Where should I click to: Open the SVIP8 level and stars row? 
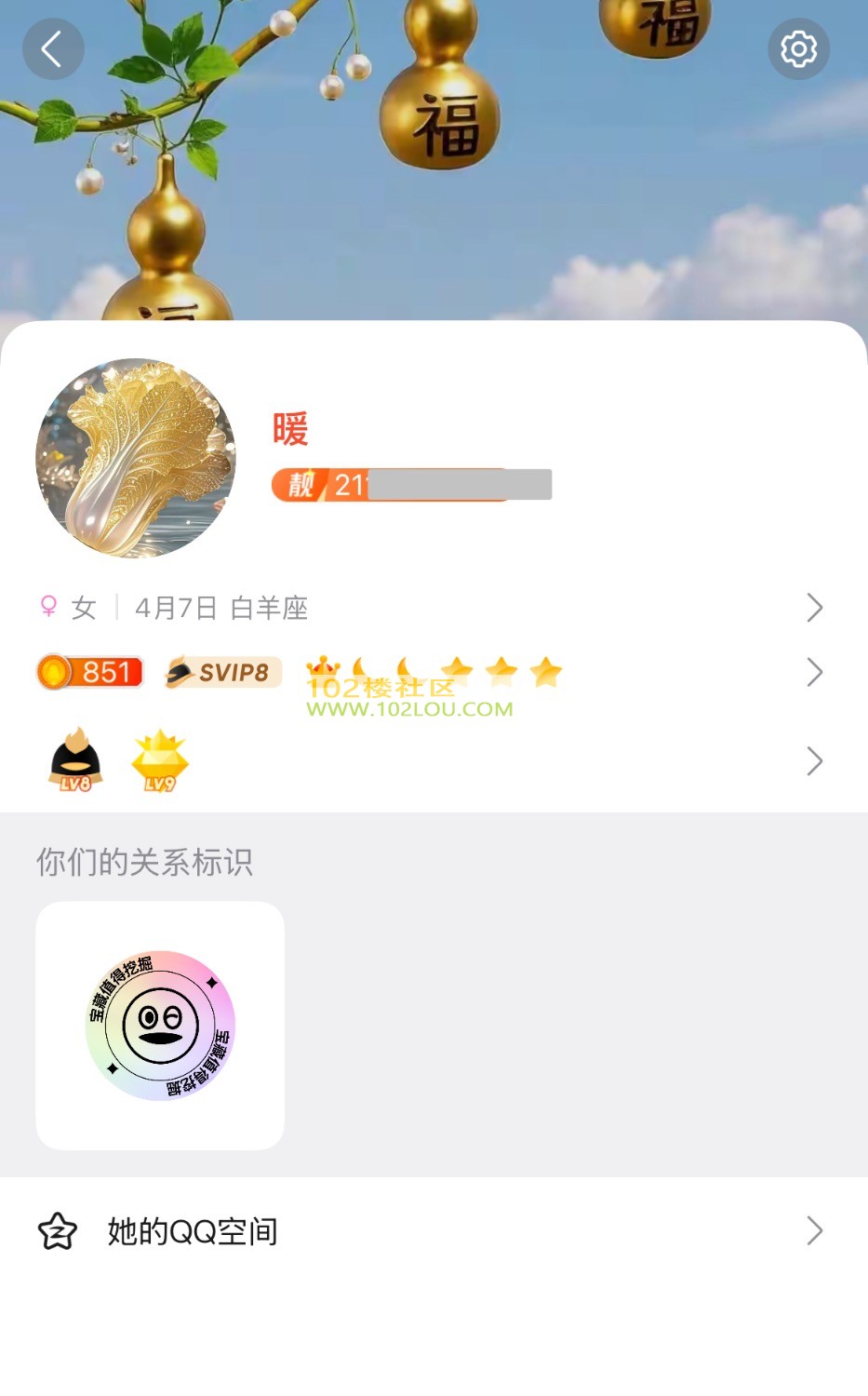click(x=428, y=672)
